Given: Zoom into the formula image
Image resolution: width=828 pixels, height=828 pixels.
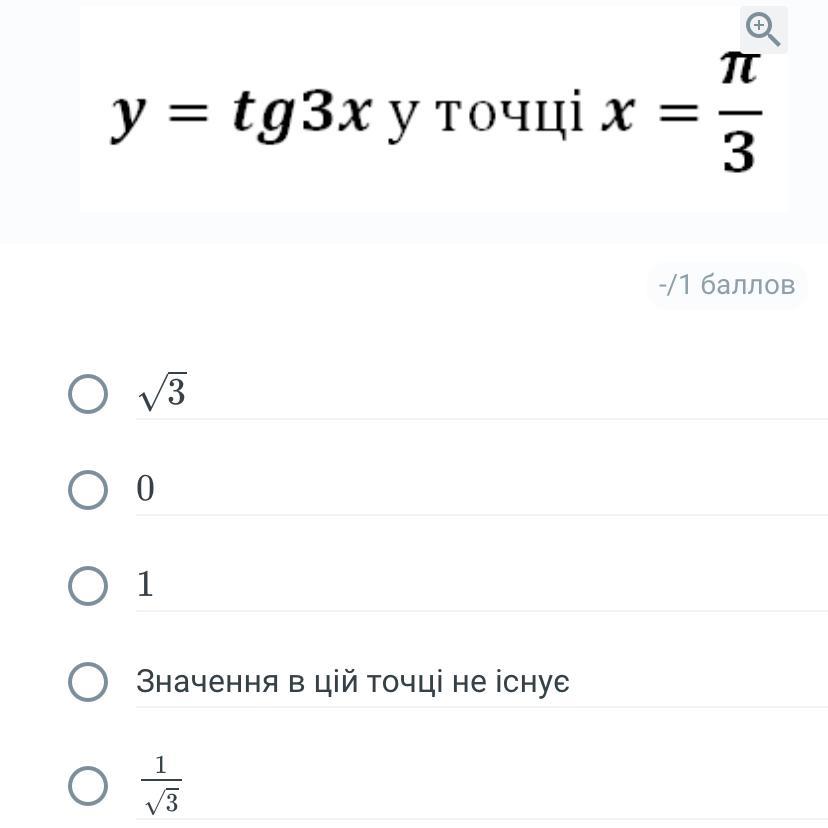Looking at the screenshot, I should [764, 29].
